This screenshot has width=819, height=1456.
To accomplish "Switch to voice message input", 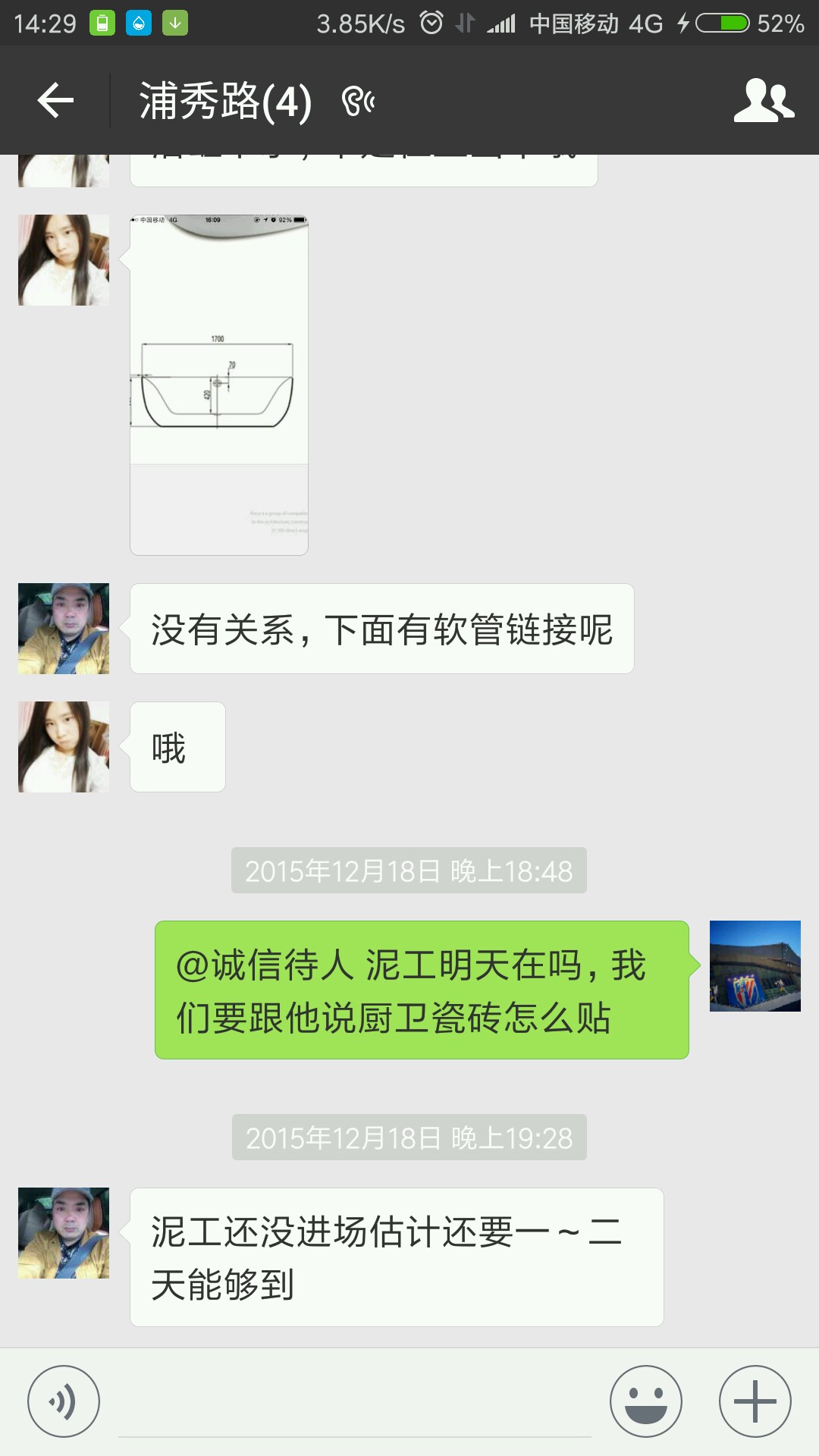I will coord(64,1401).
